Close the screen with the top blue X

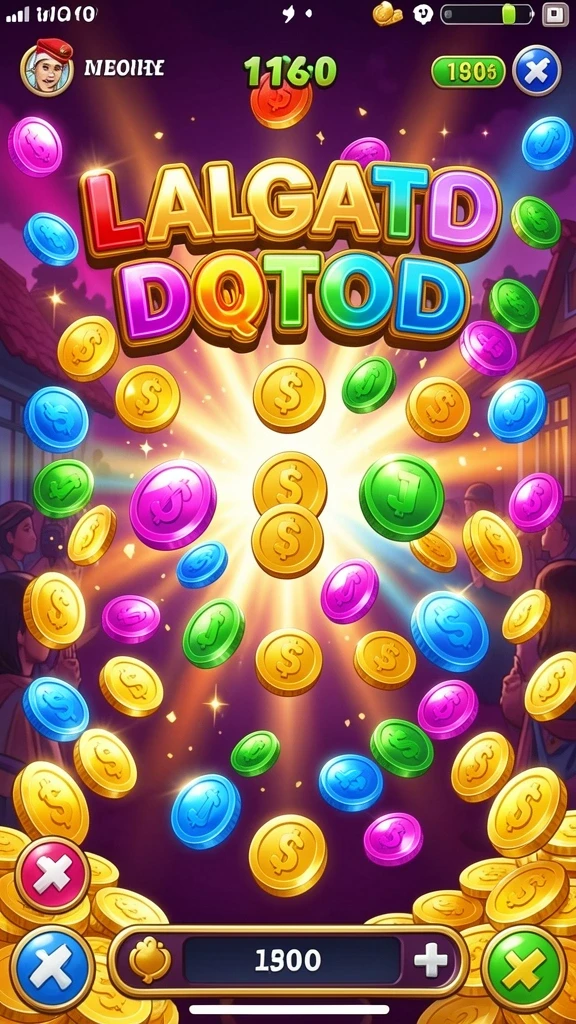(536, 71)
